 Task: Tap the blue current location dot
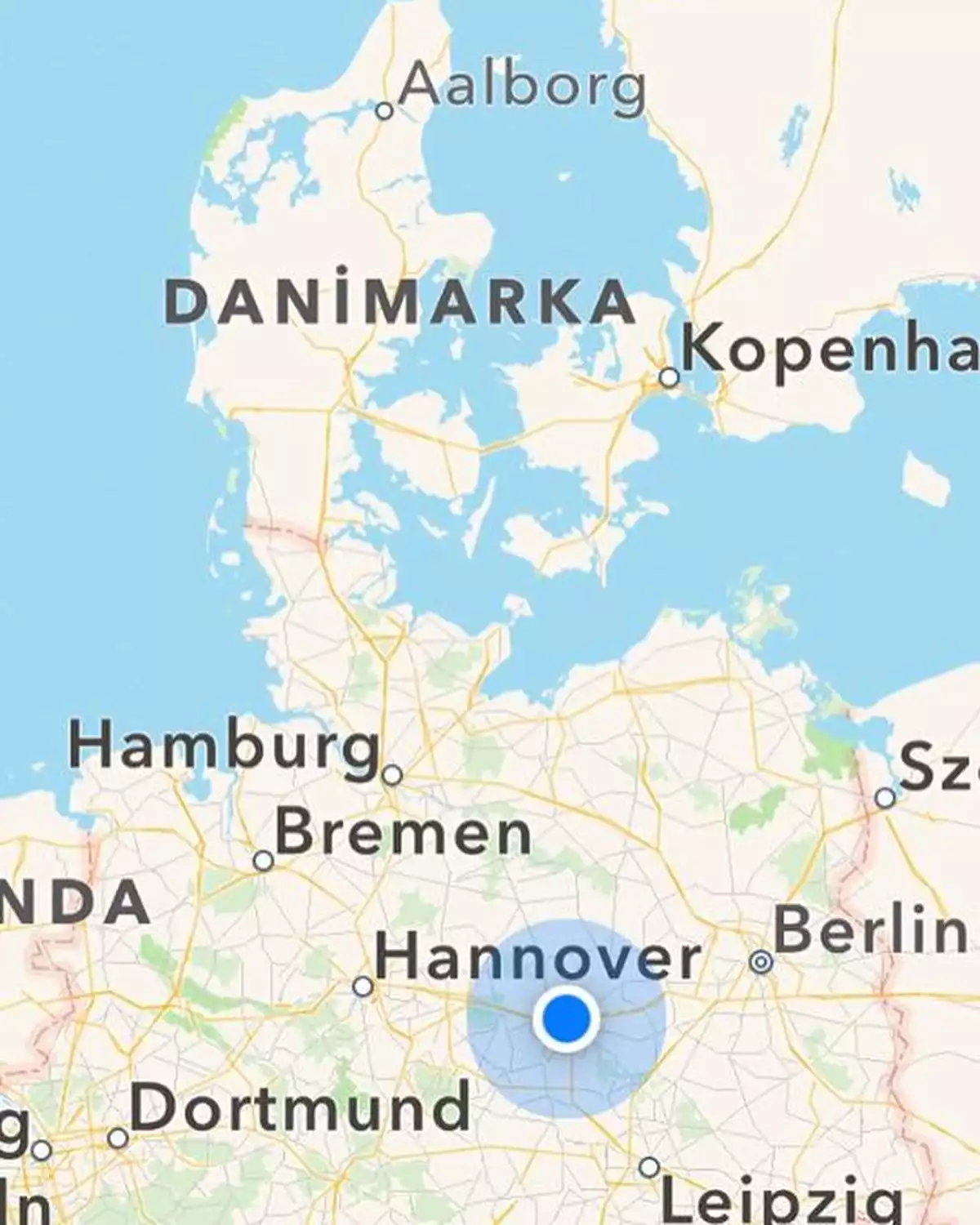pyautogui.click(x=566, y=1019)
